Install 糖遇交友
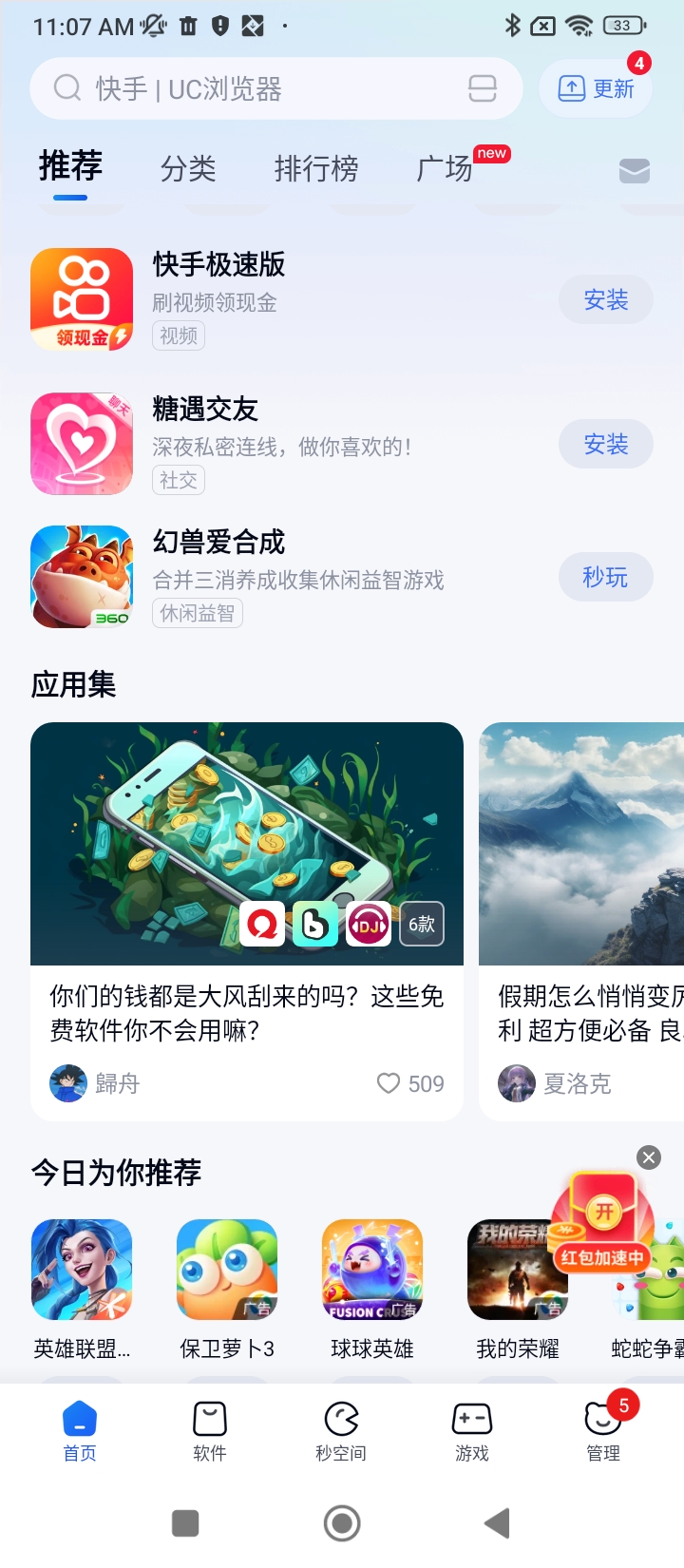Screen dimensions: 684x1568 (x=605, y=445)
